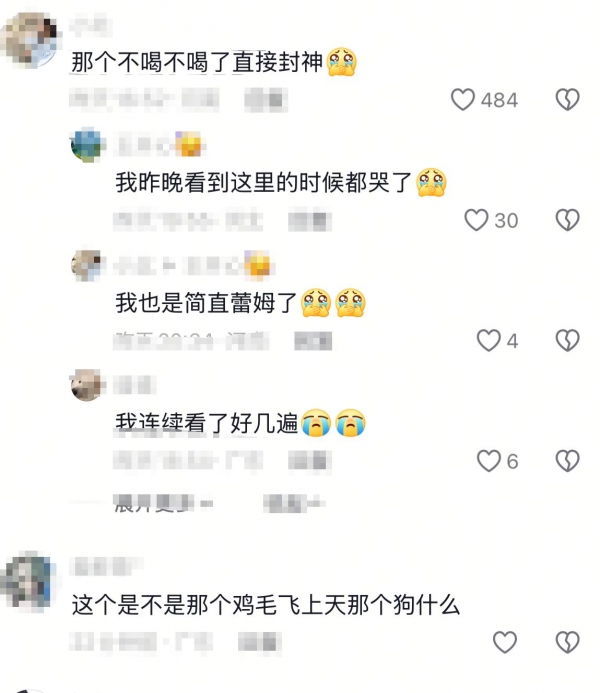Screen dimensions: 600x693
Task: Dislike the reply '我昨晚看到这里的时候都哭了'
Action: [x=567, y=220]
